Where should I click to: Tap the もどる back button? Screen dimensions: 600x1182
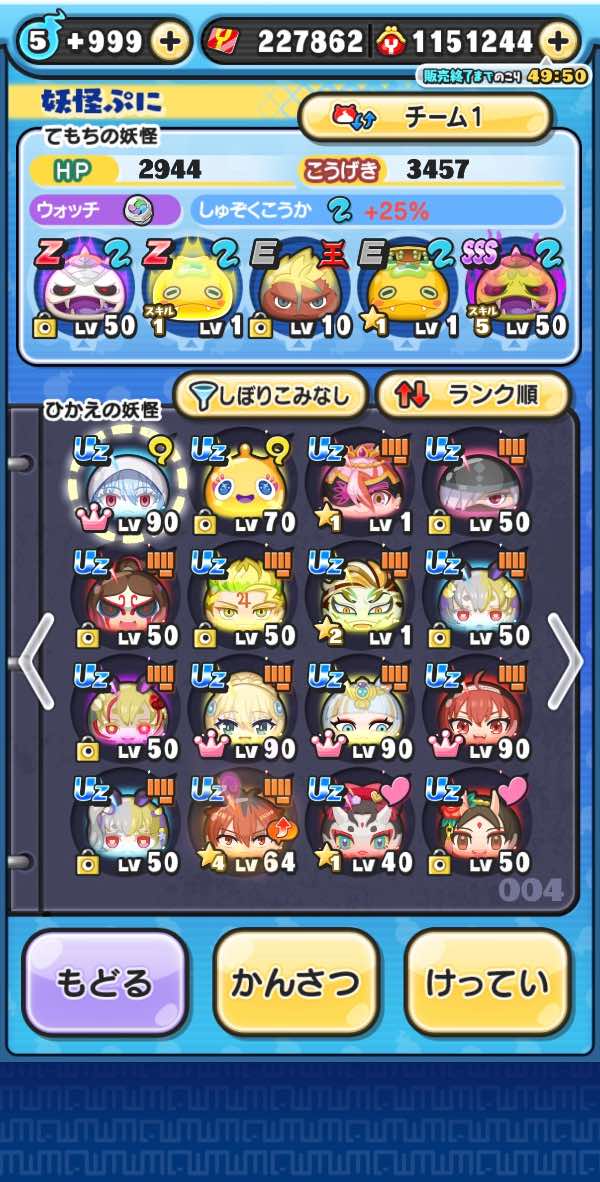pos(105,983)
